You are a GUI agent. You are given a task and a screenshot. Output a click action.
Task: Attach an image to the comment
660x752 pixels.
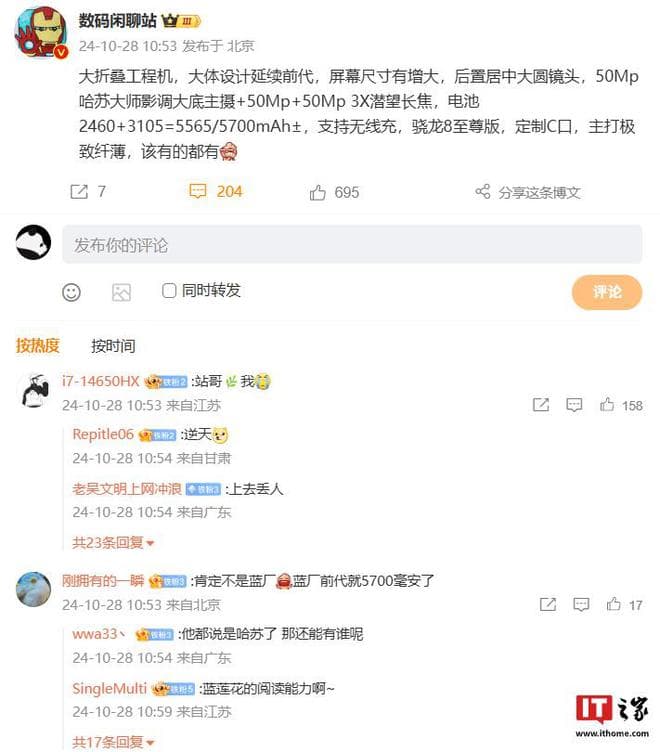point(121,292)
